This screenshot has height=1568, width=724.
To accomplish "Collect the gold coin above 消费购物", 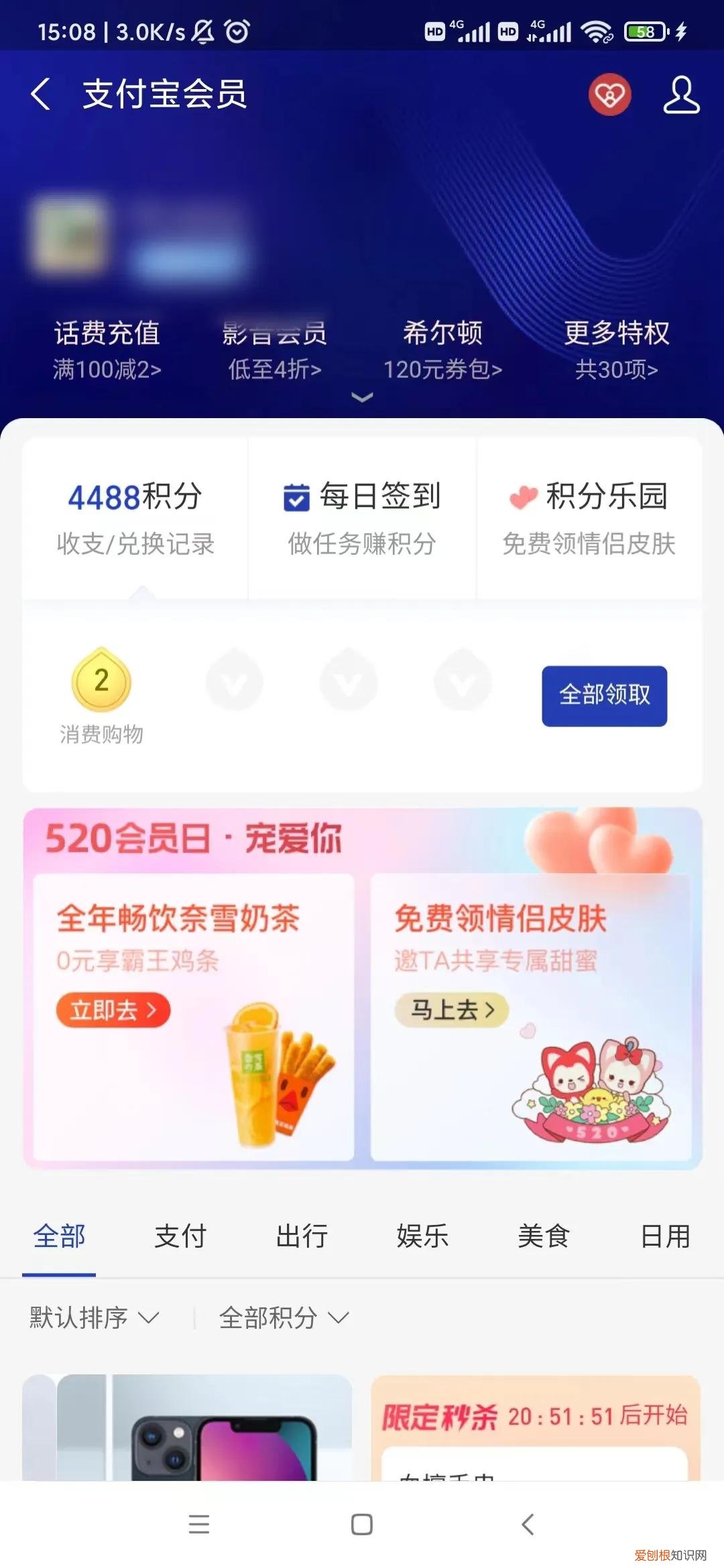I will point(101,682).
